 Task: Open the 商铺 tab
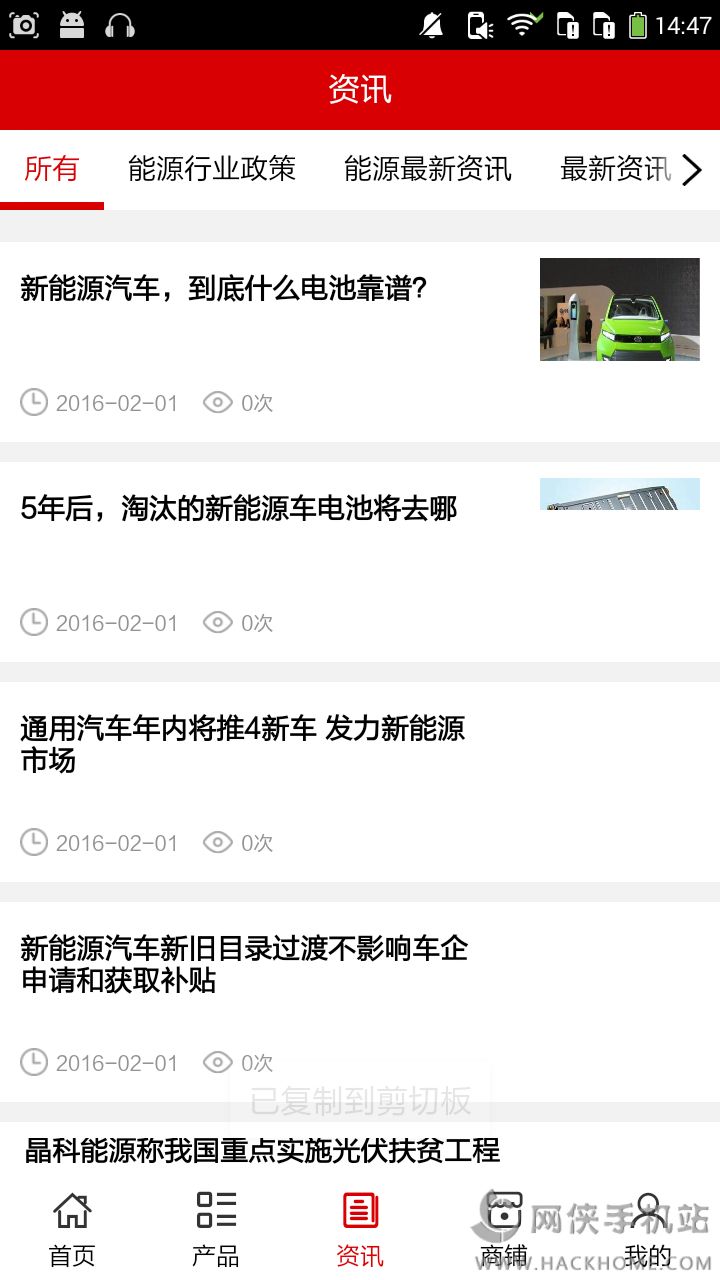pyautogui.click(x=504, y=1228)
